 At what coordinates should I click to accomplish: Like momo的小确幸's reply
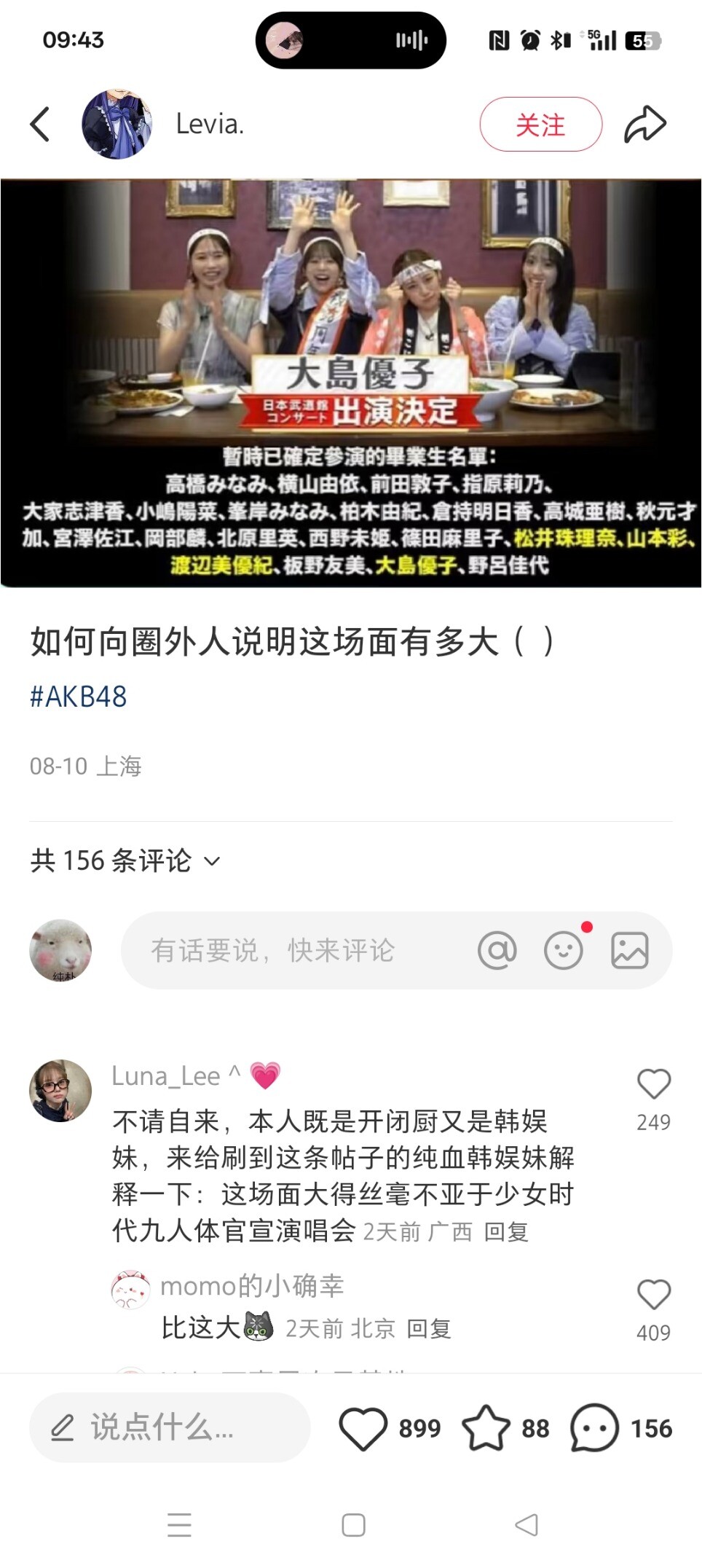click(653, 1295)
